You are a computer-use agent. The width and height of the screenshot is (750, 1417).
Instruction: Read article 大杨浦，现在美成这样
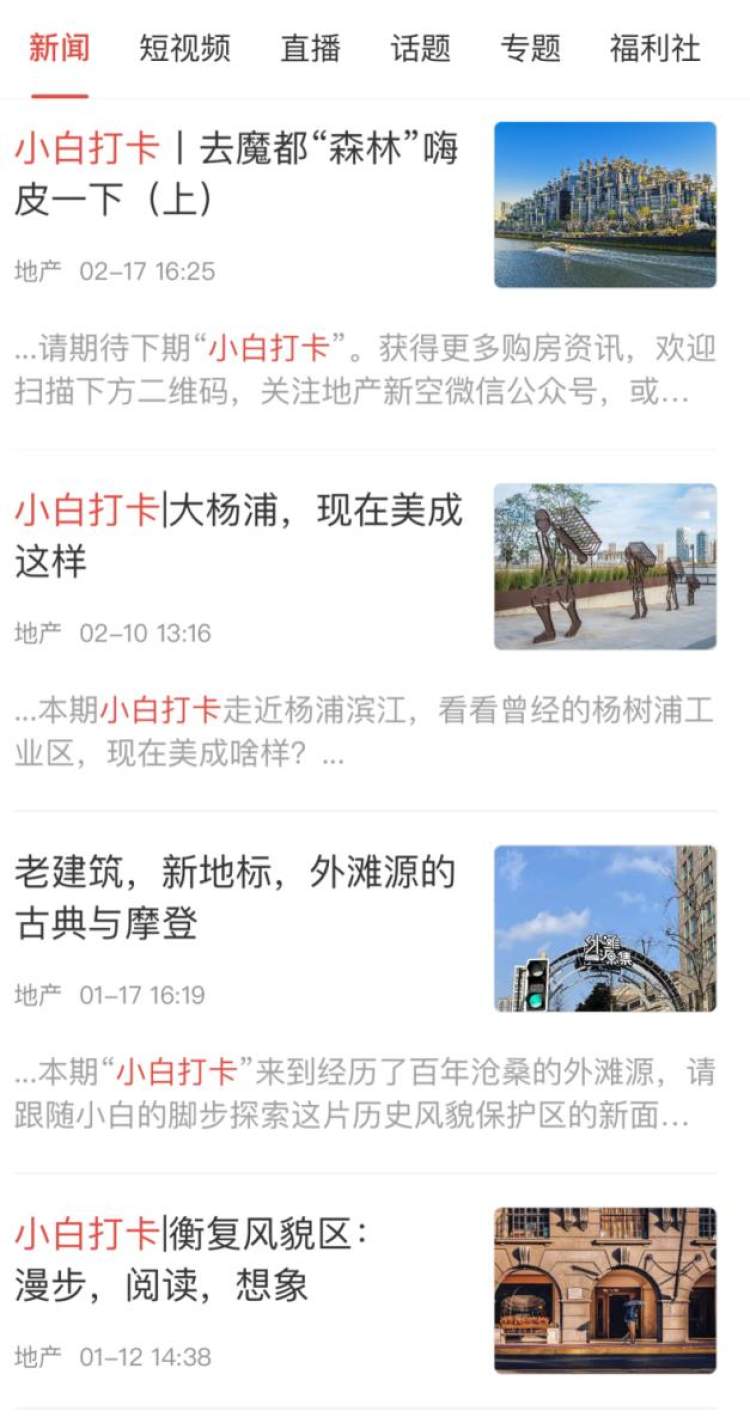(x=239, y=536)
